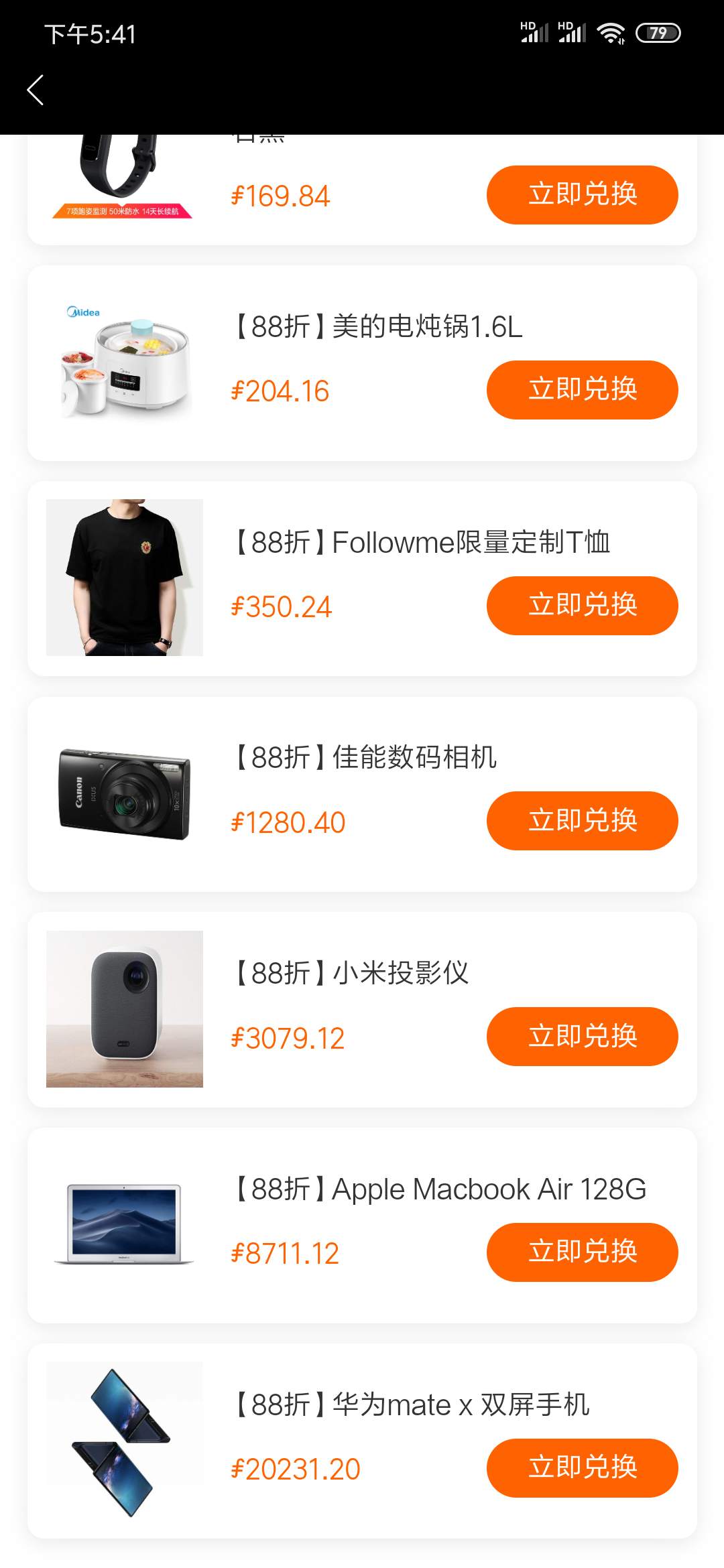Redeem the Apple Macbook Air 128G
The image size is (724, 1568).
(x=582, y=1252)
